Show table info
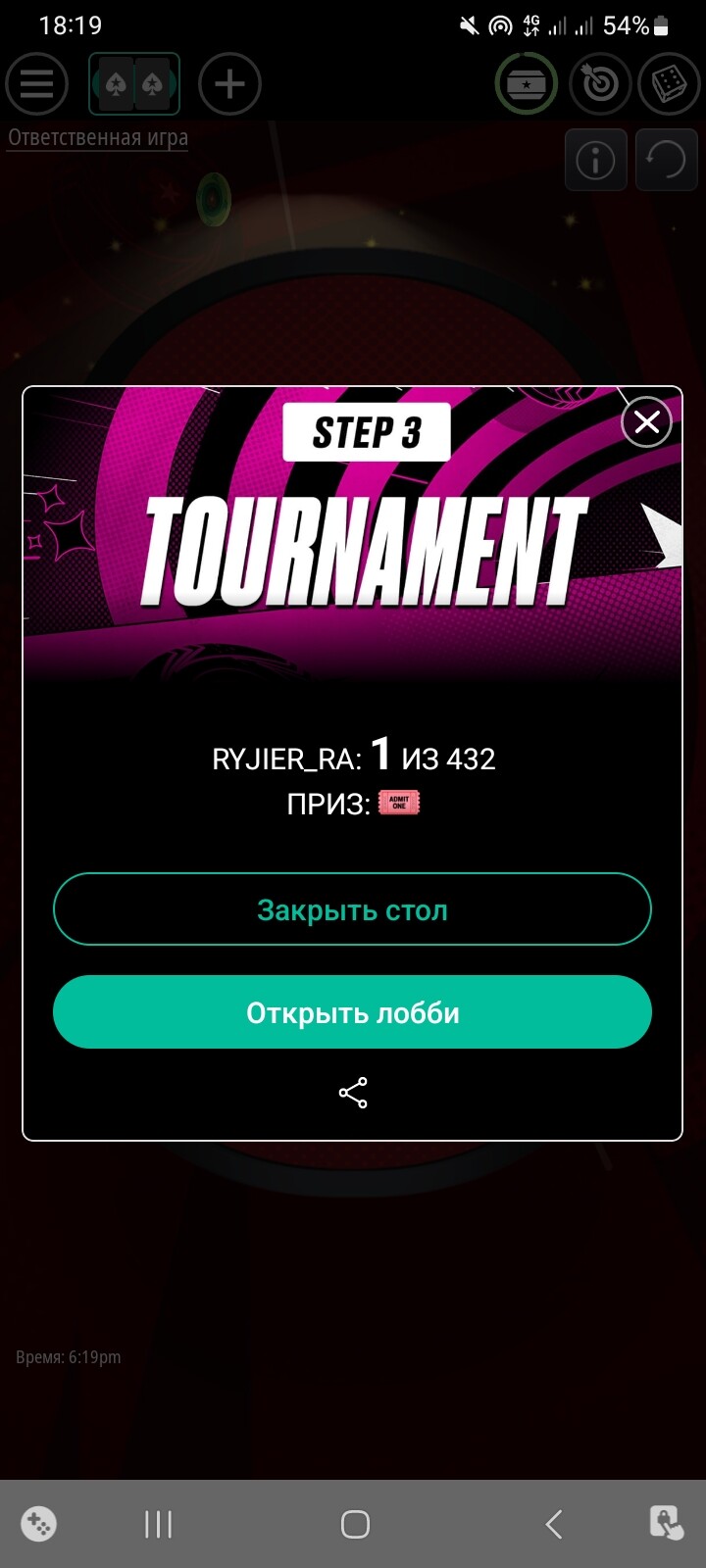706x1568 pixels. [x=595, y=160]
